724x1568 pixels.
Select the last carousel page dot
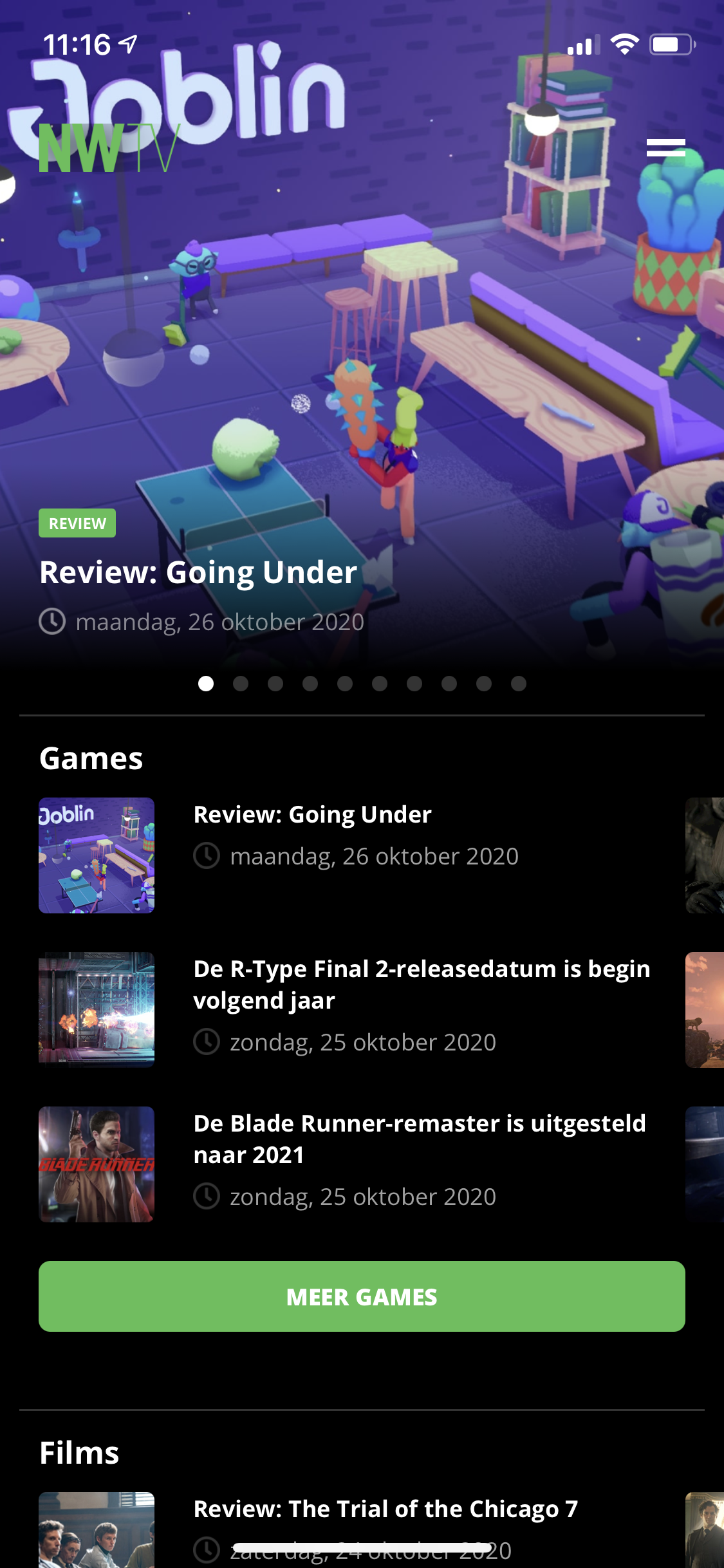(519, 684)
